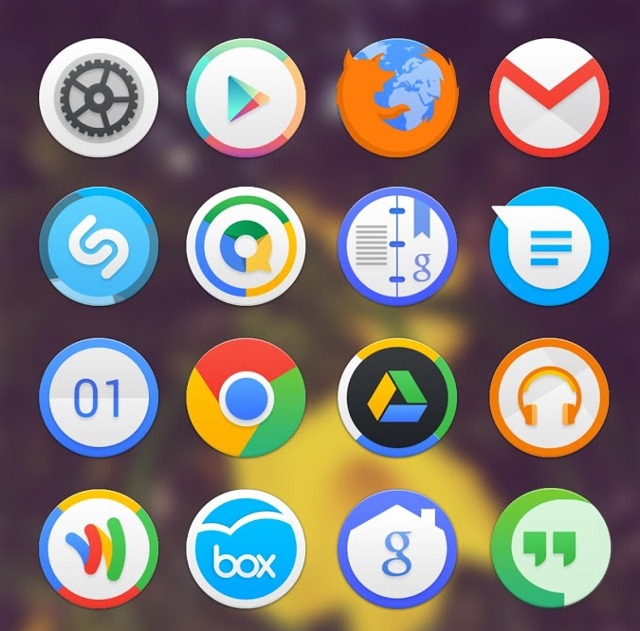Screen dimensions: 640x631
Task: Launch Shazam
Action: [x=98, y=246]
